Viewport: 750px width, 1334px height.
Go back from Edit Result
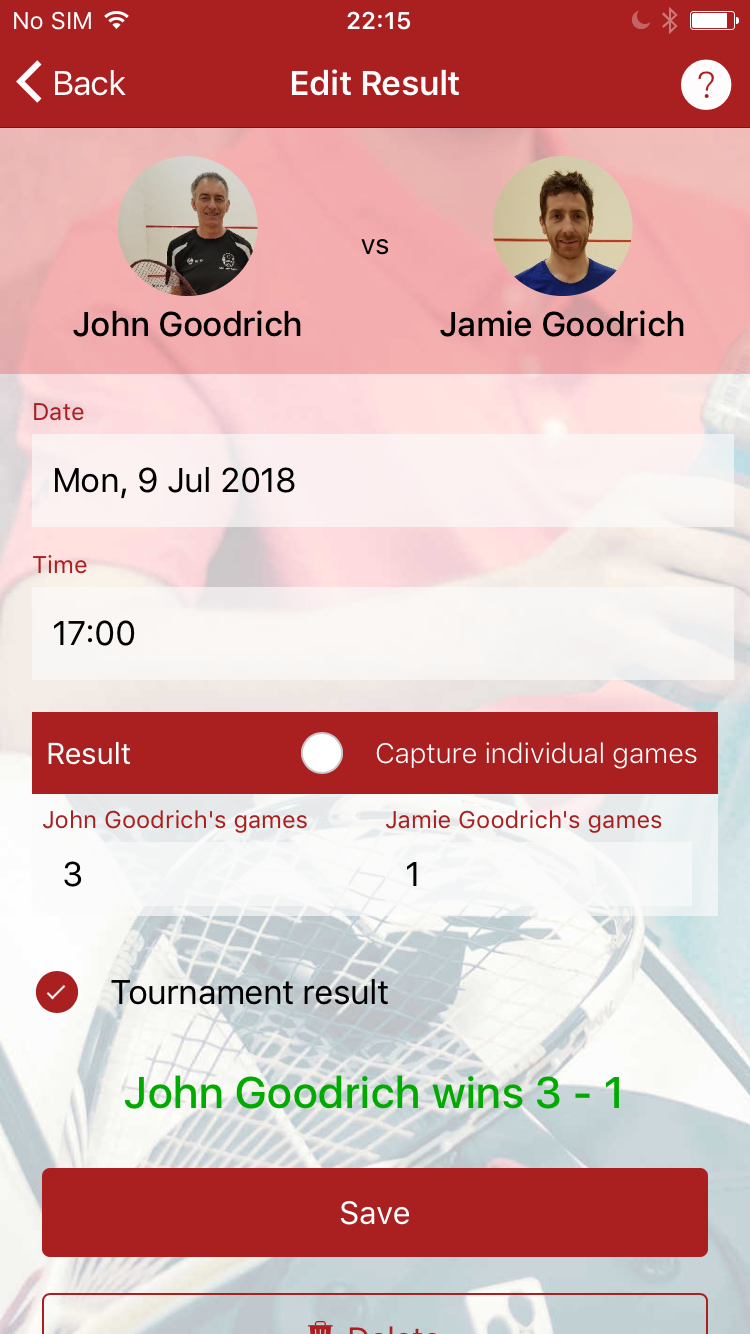tap(70, 84)
